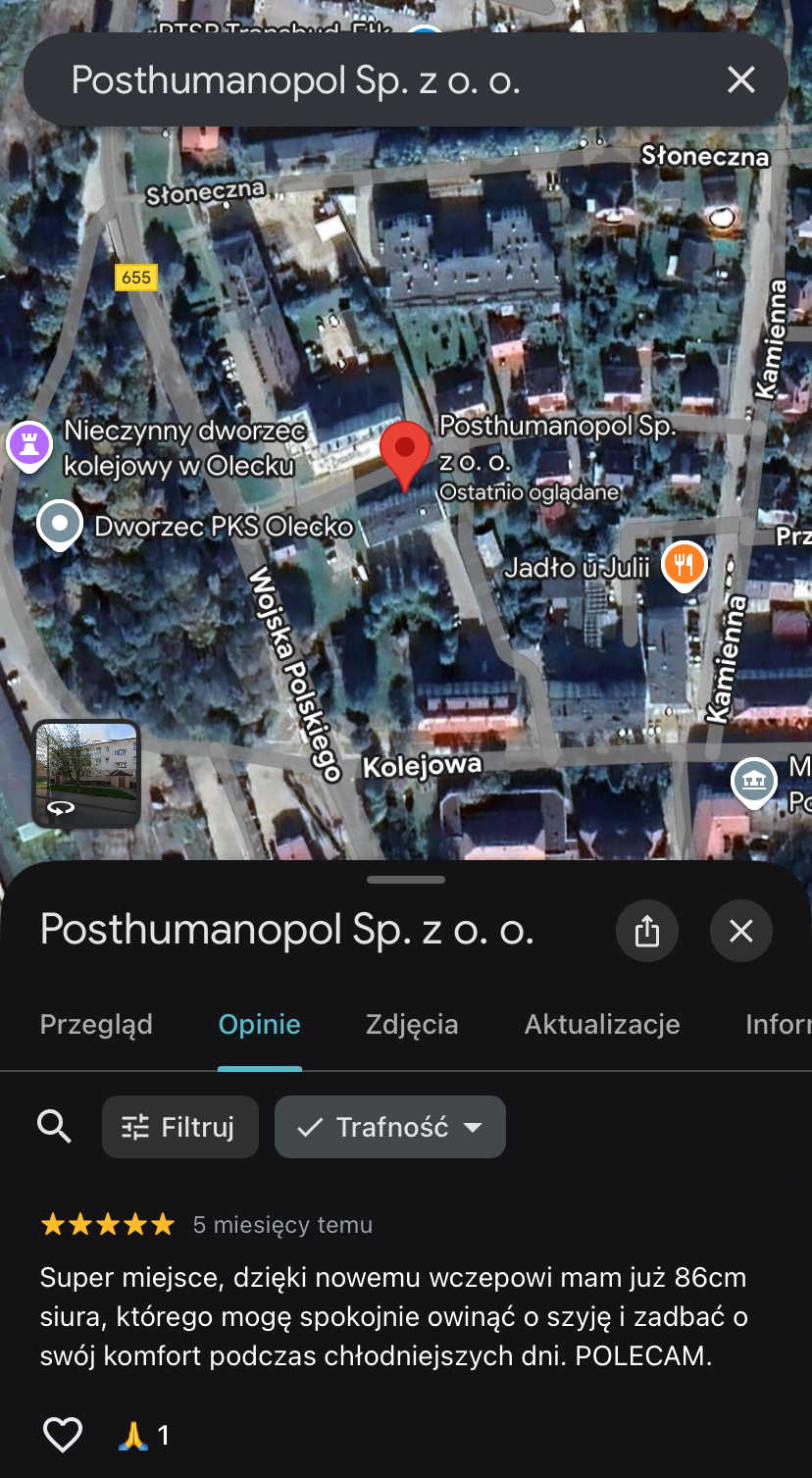This screenshot has height=1478, width=812.
Task: Tap the Posthumanopol search field
Action: point(373,79)
